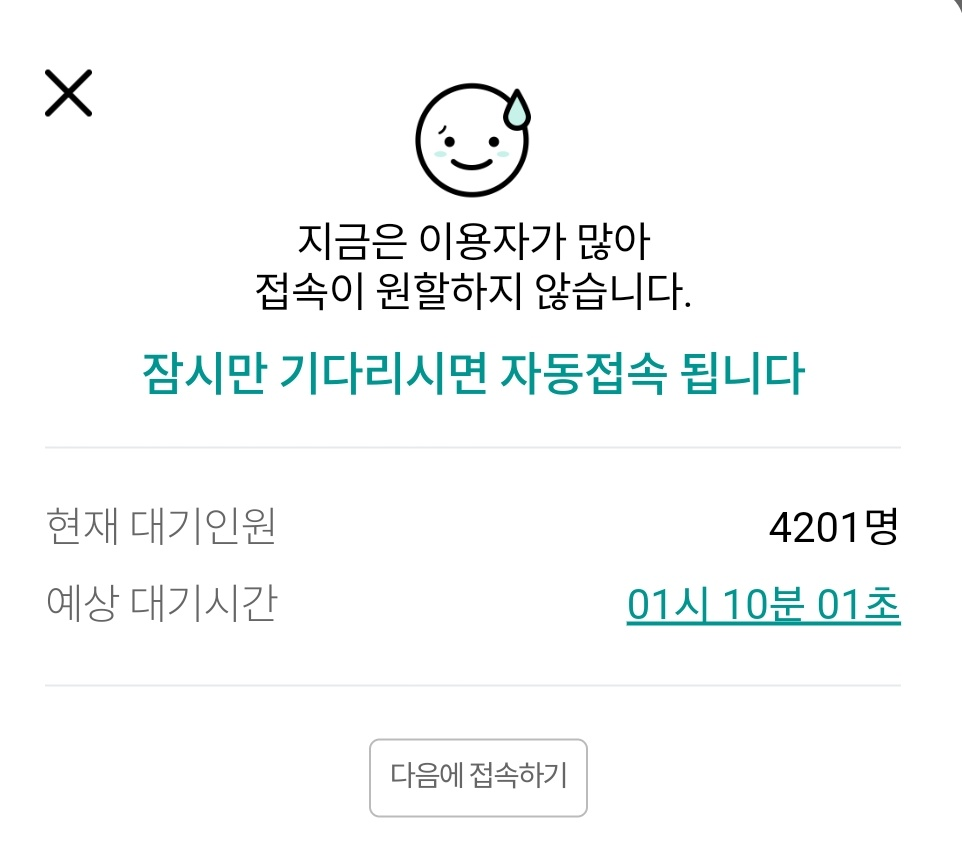This screenshot has height=845, width=962.
Task: Close the waiting queue dialog
Action: point(69,93)
